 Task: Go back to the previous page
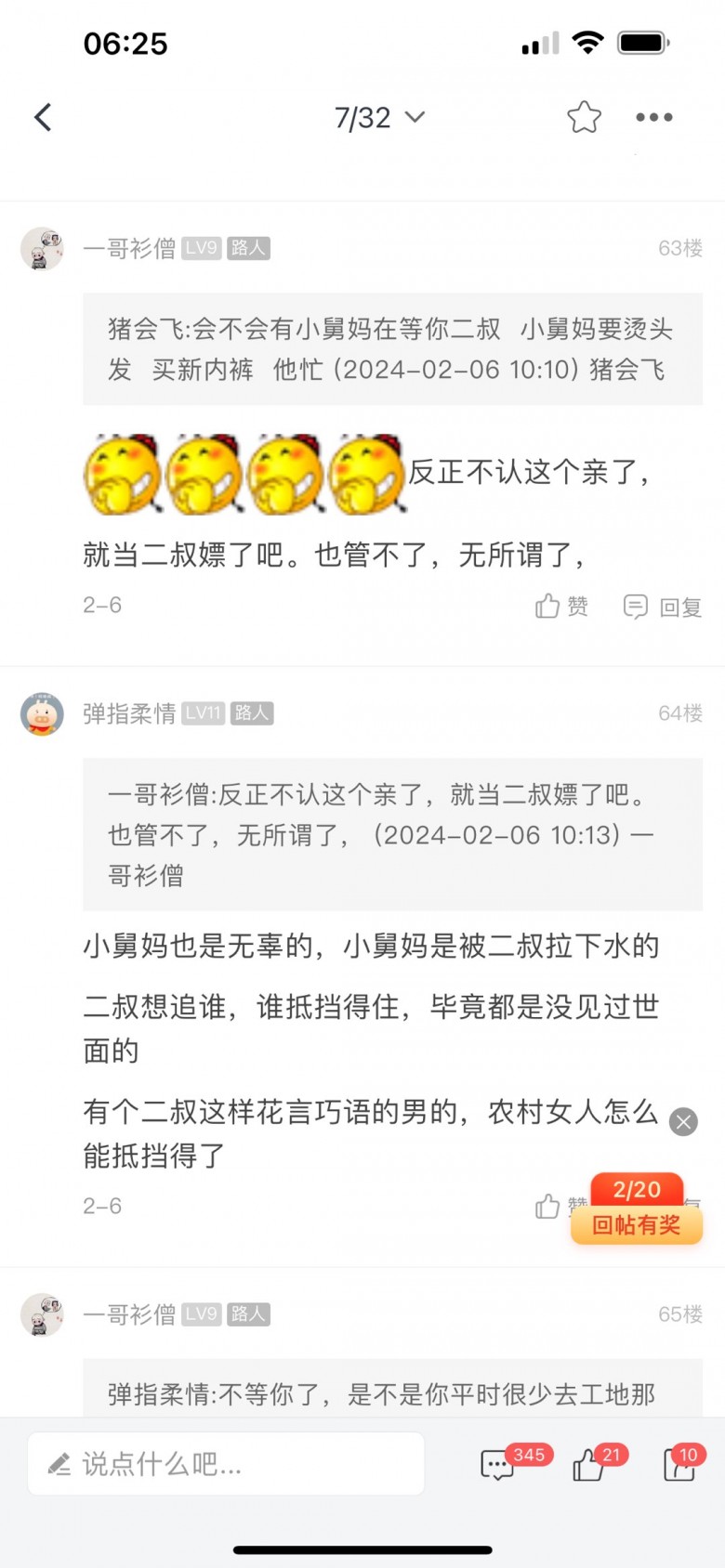click(43, 118)
